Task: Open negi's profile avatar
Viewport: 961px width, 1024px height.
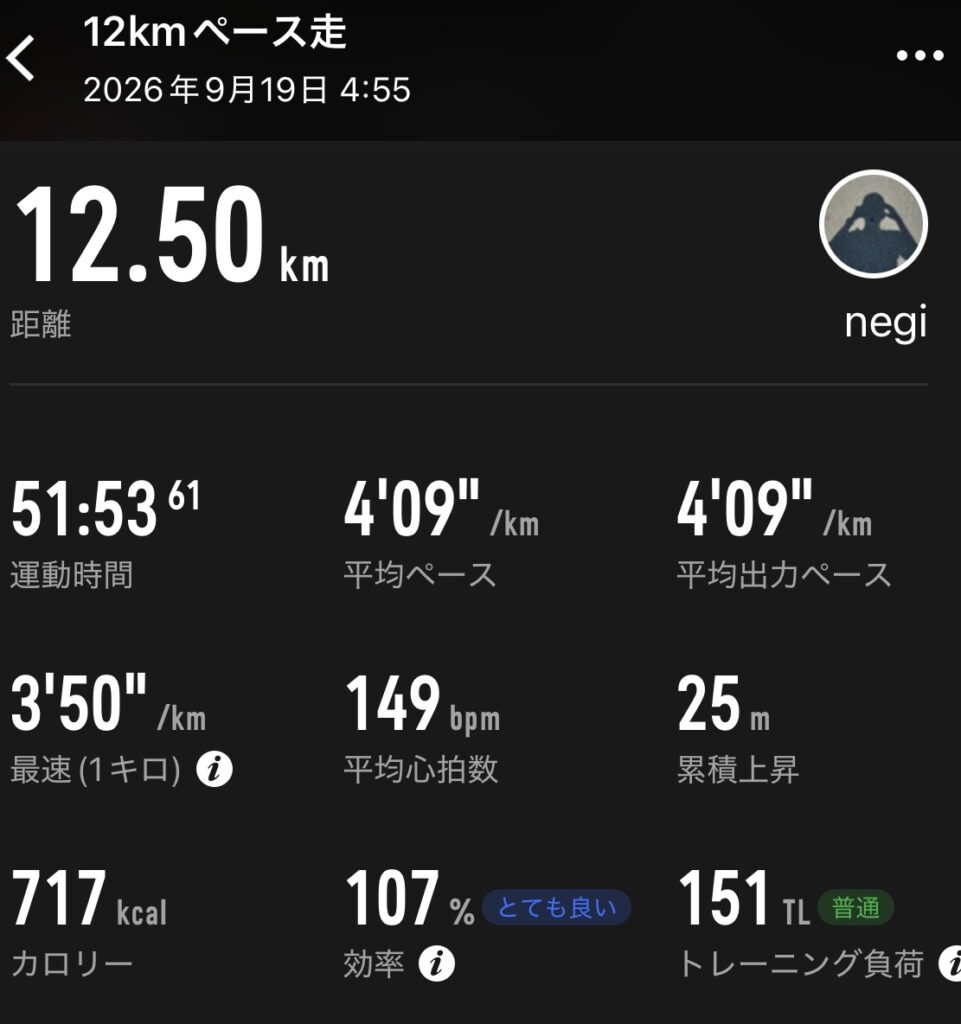Action: (x=874, y=225)
